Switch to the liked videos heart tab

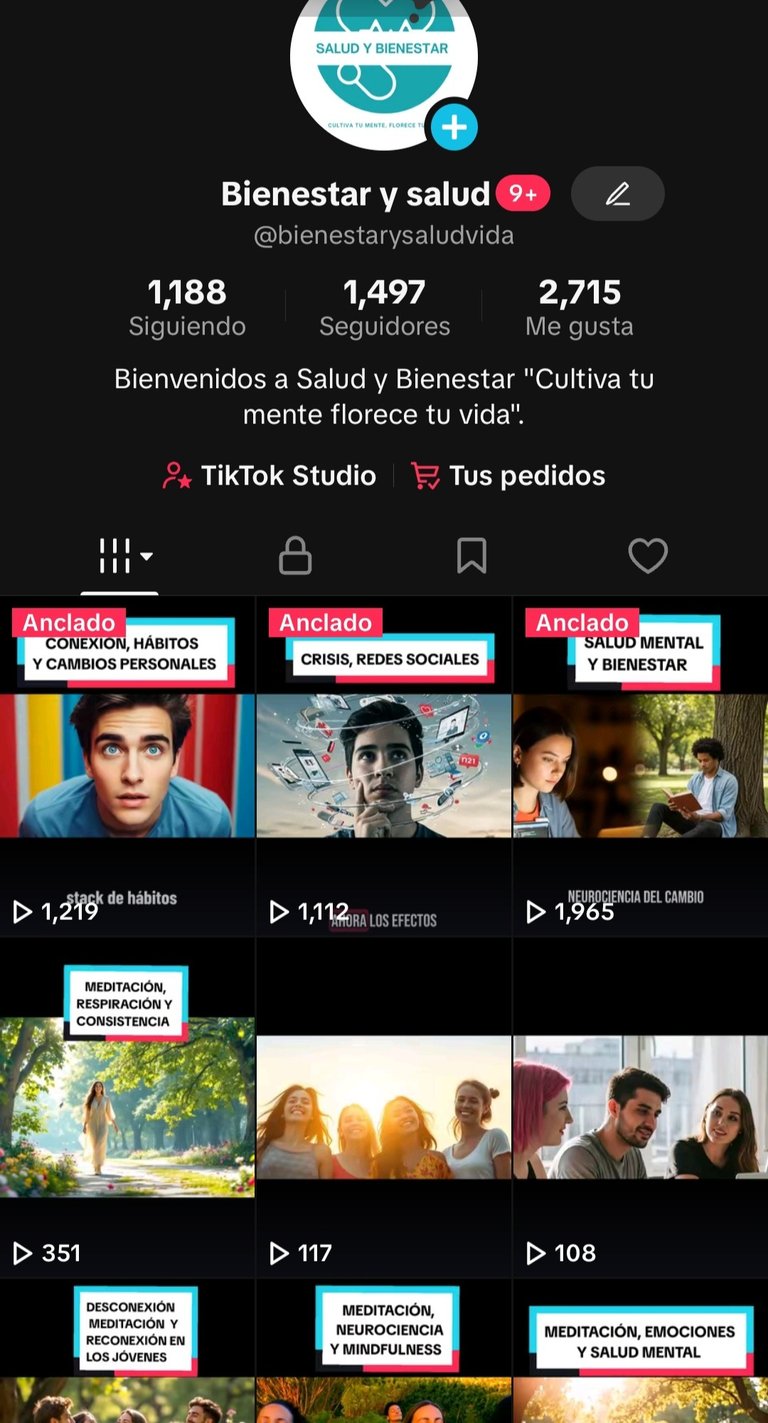click(x=647, y=556)
